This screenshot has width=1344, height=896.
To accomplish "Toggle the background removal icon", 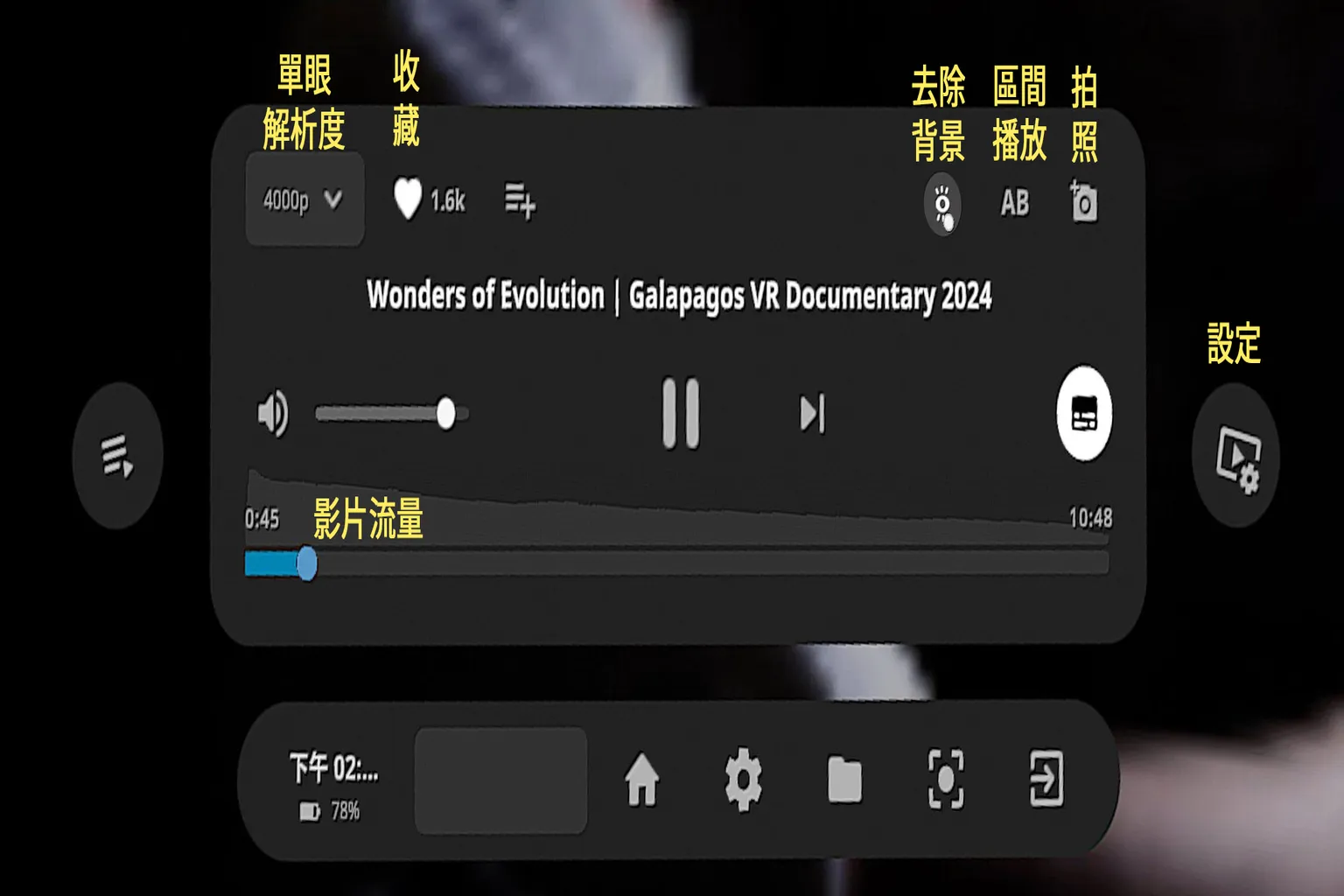I will click(x=942, y=205).
